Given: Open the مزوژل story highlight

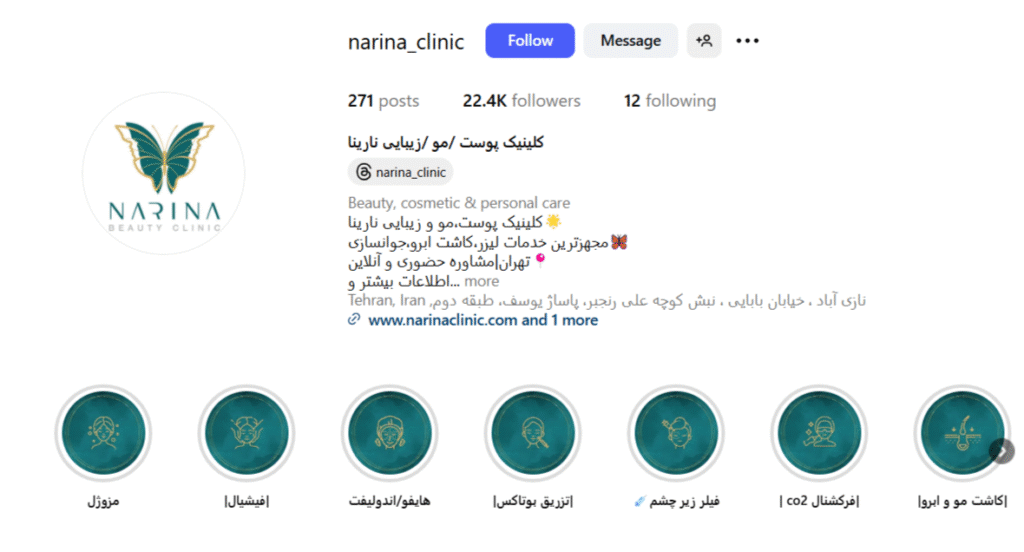Looking at the screenshot, I should pos(103,434).
